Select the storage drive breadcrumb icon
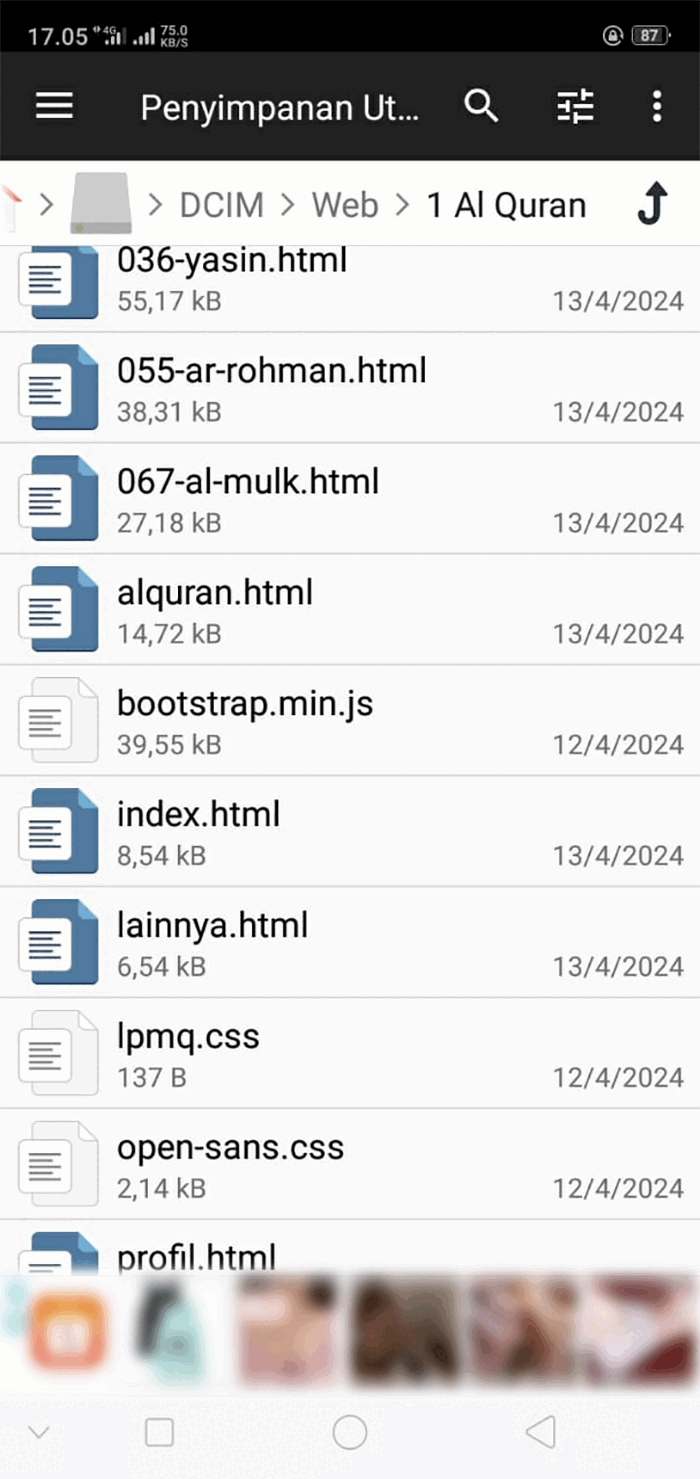The image size is (700, 1479). (100, 204)
